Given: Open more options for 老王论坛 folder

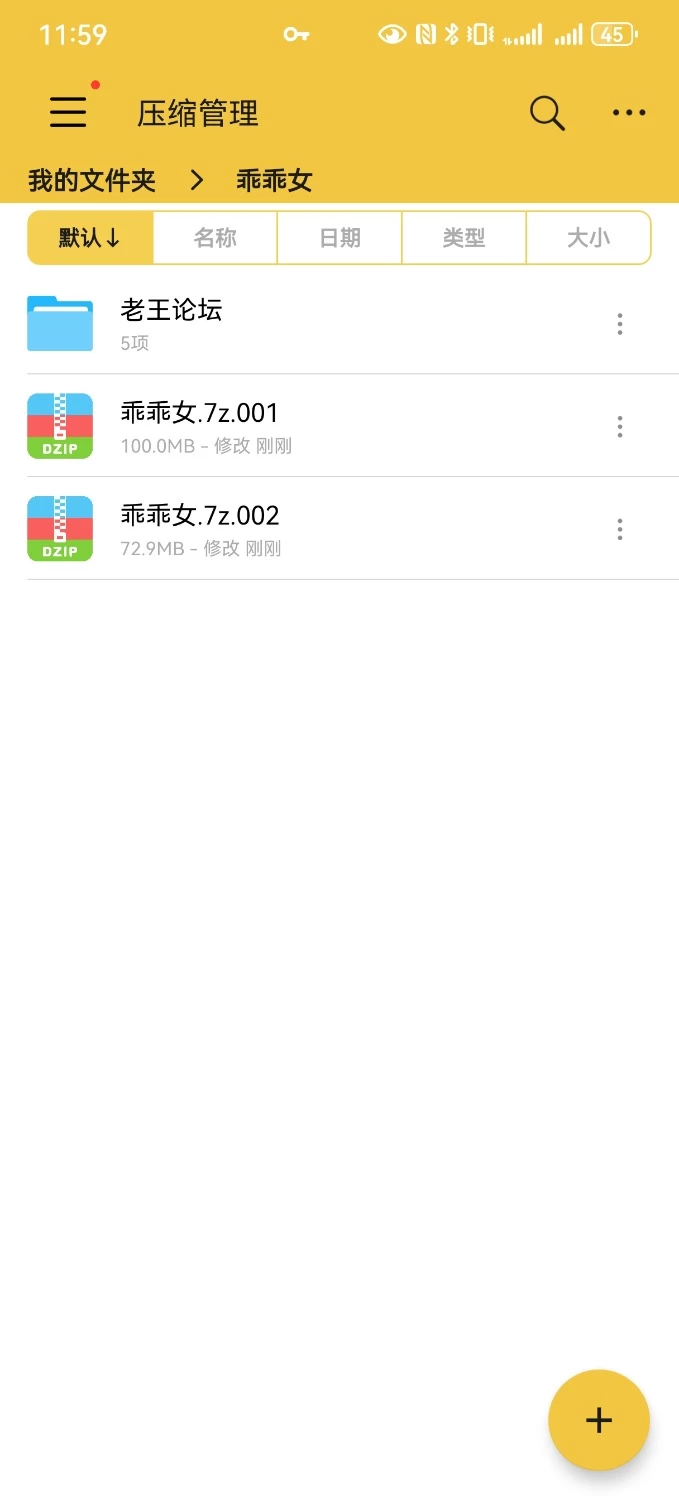Looking at the screenshot, I should tap(620, 324).
